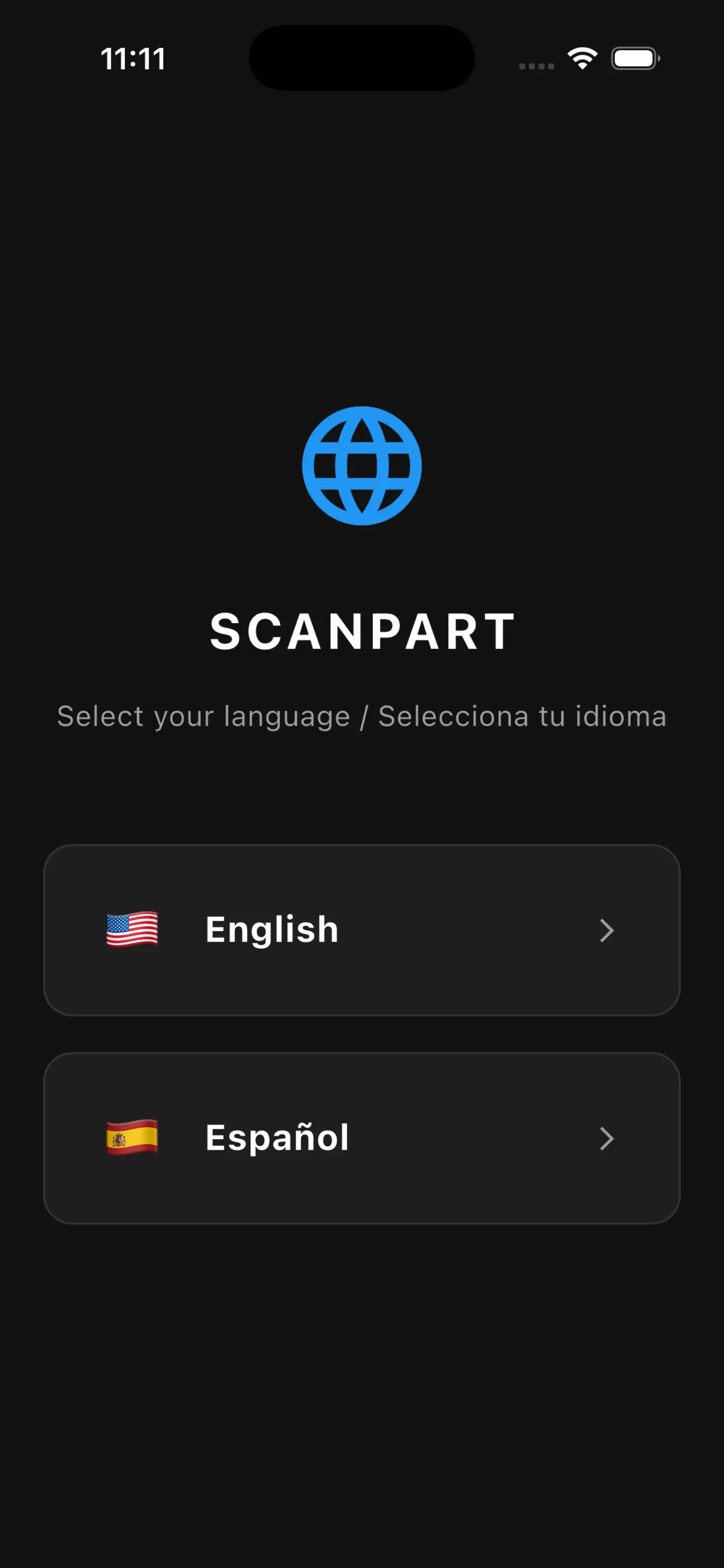724x1568 pixels.
Task: Expand the English option via its chevron
Action: [x=607, y=930]
